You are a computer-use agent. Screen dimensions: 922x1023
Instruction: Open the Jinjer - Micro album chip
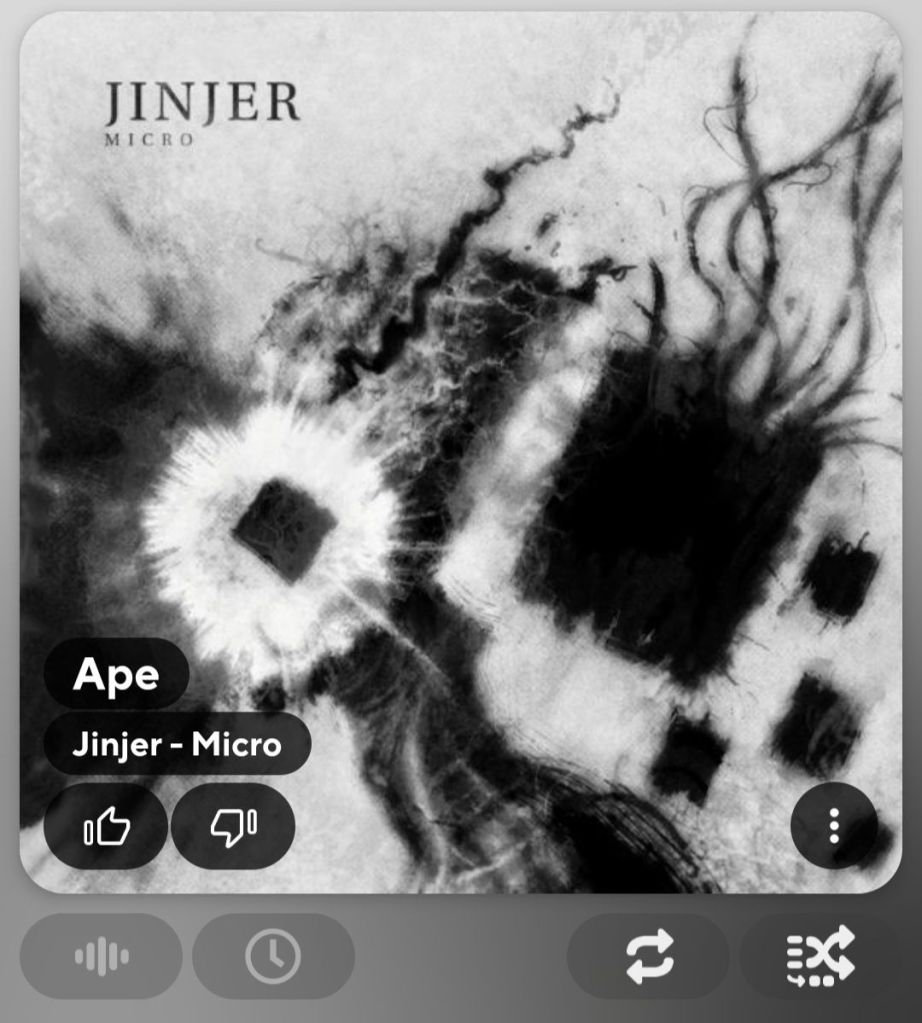tap(177, 745)
